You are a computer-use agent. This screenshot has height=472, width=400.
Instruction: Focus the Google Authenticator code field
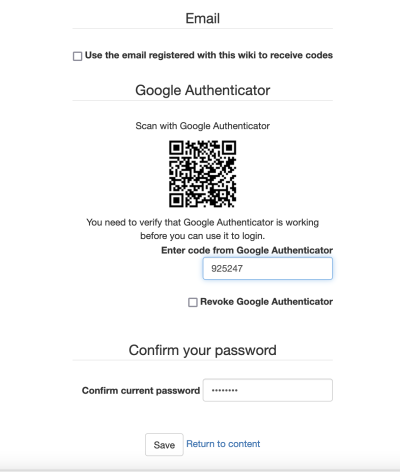click(x=268, y=268)
